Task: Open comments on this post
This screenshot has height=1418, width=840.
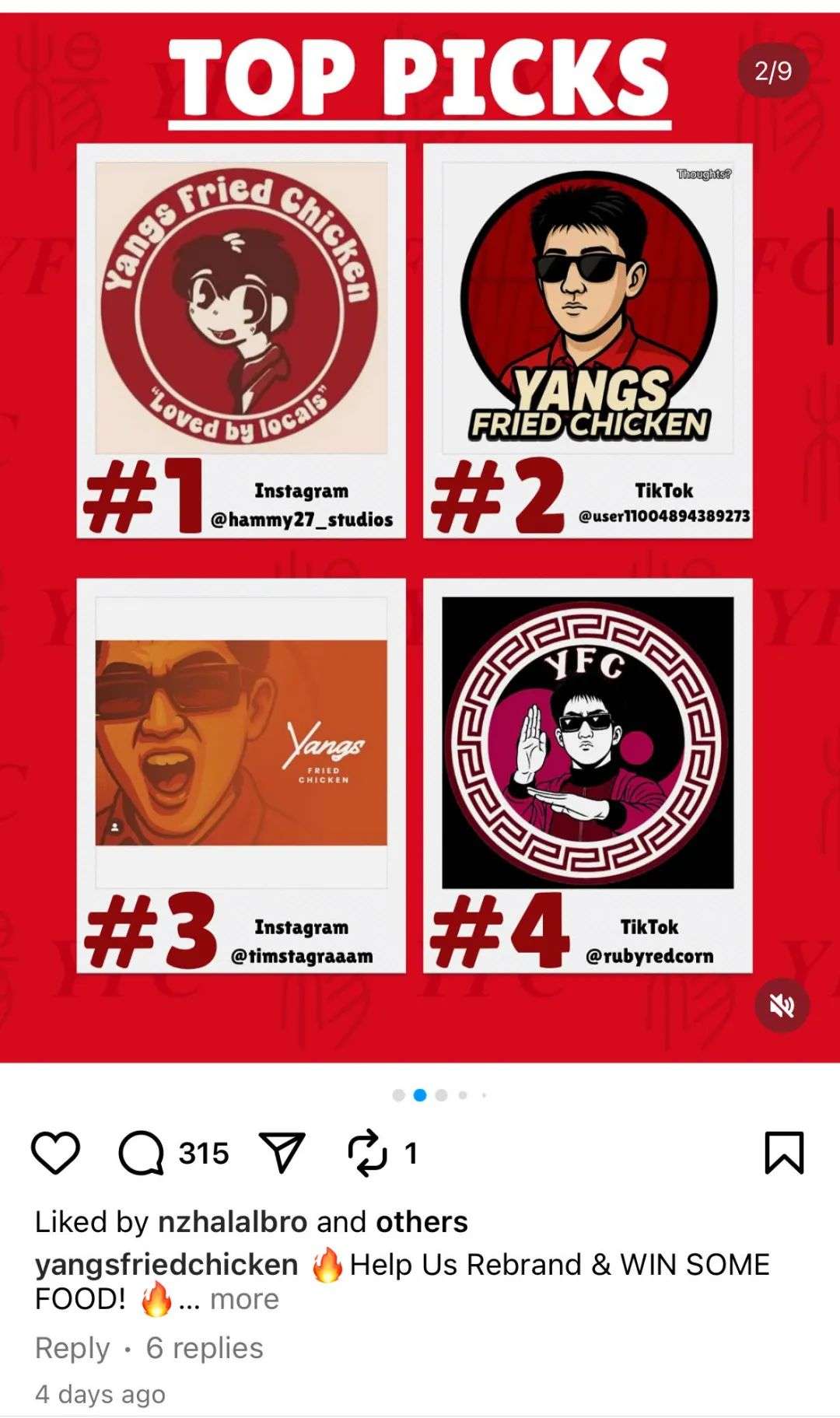Action: (141, 1153)
